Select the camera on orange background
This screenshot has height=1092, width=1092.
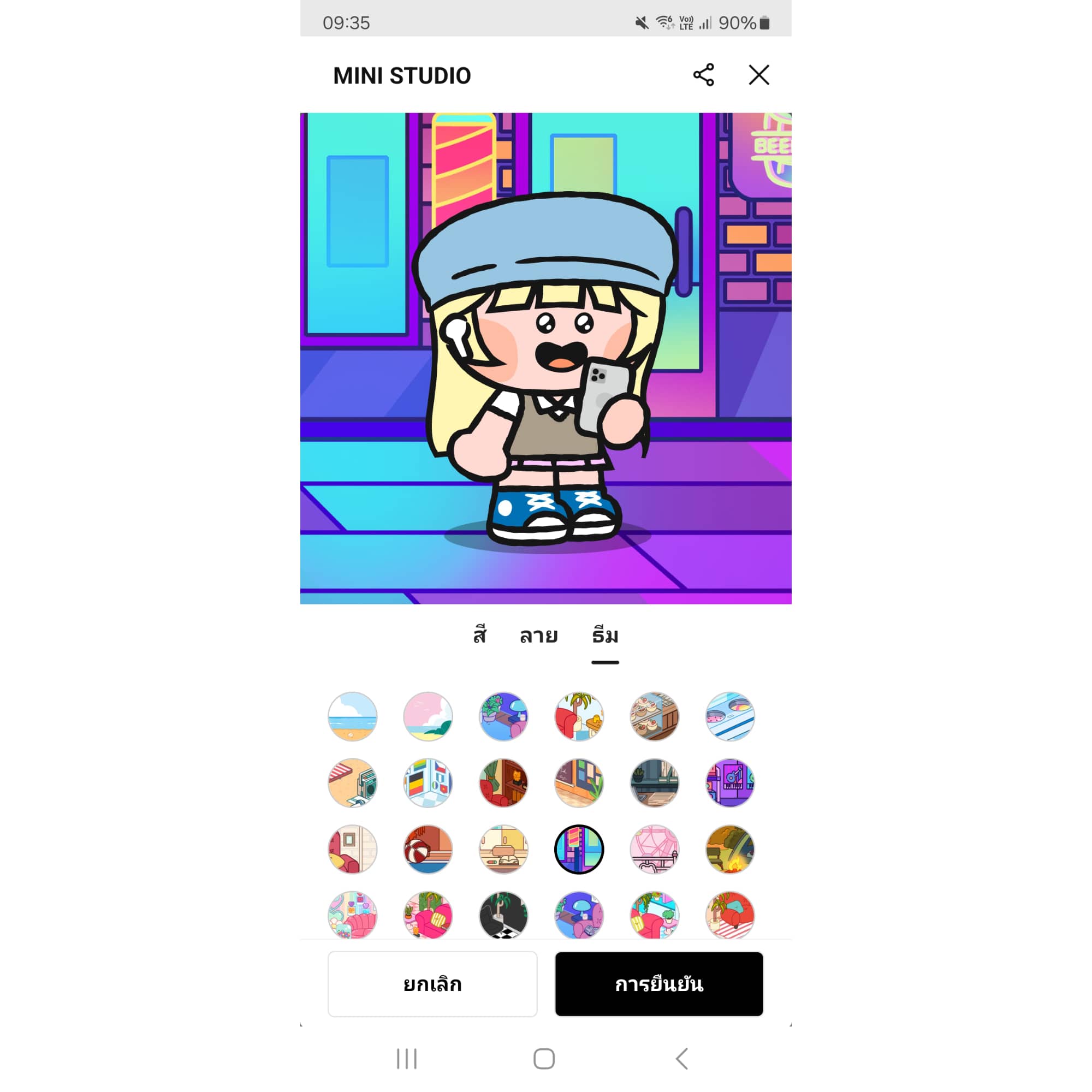point(353,783)
